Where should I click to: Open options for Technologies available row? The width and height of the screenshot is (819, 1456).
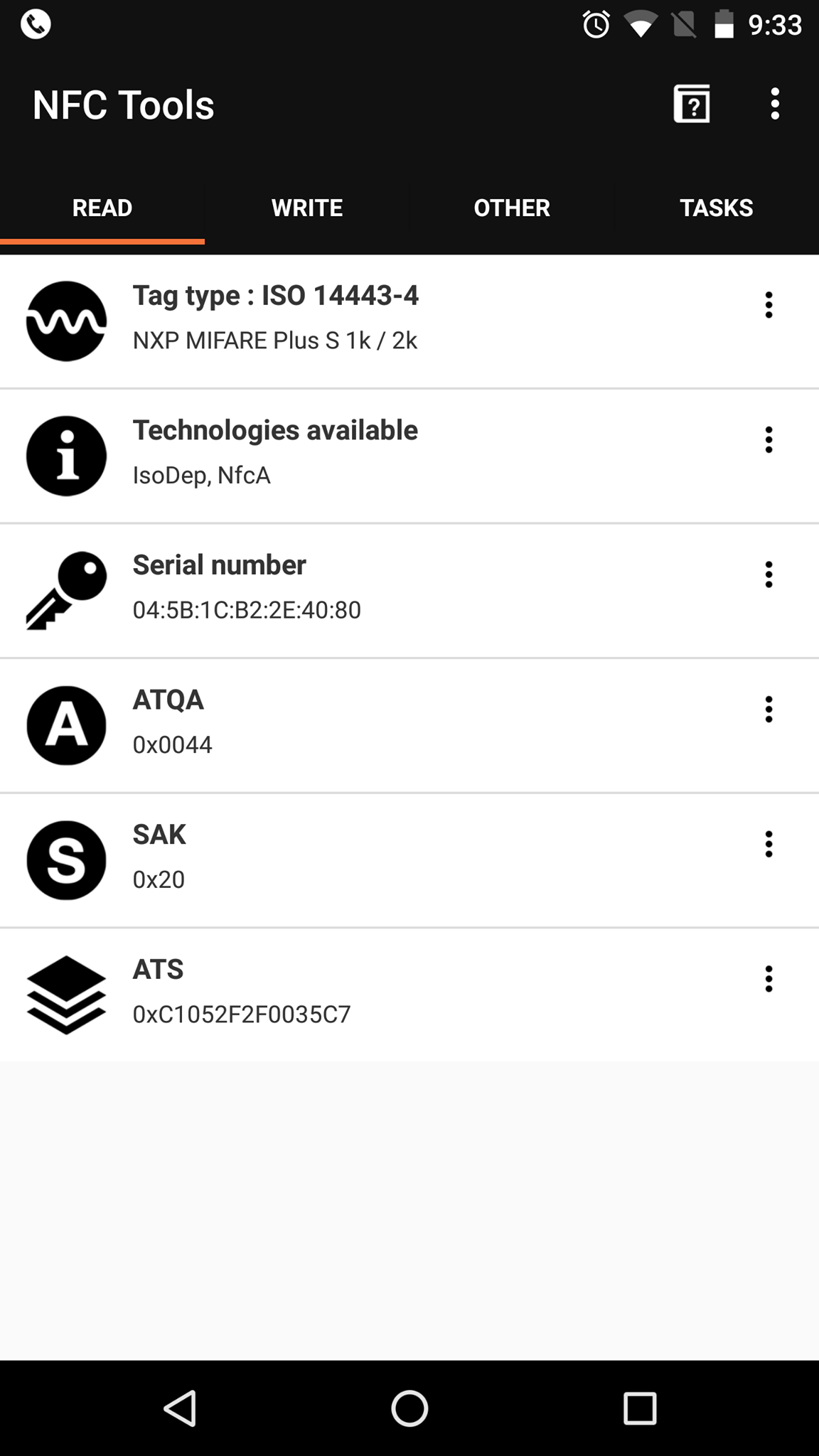click(769, 439)
